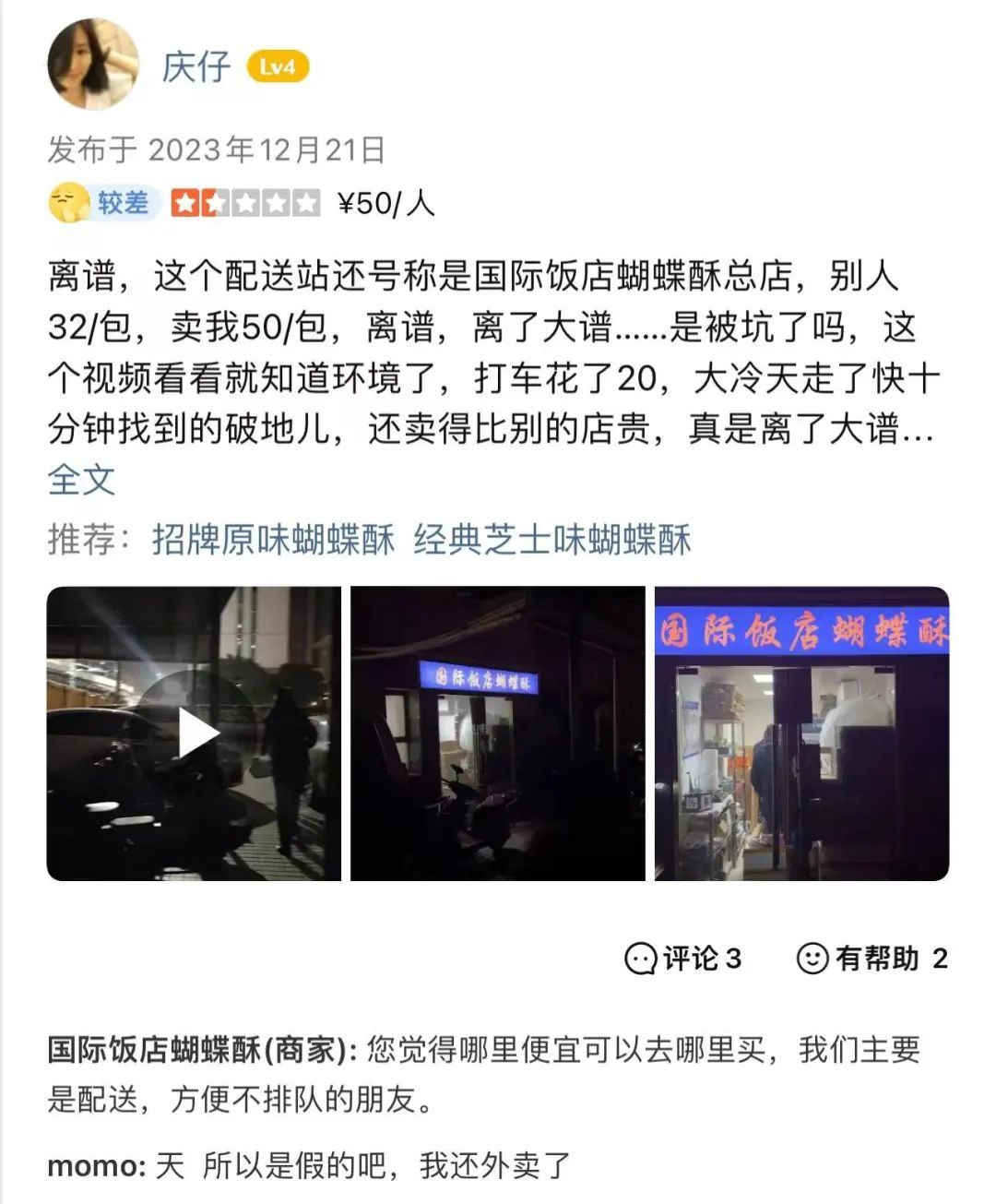The width and height of the screenshot is (996, 1204).
Task: Open the 评论 comments for this review
Action: pos(683,959)
